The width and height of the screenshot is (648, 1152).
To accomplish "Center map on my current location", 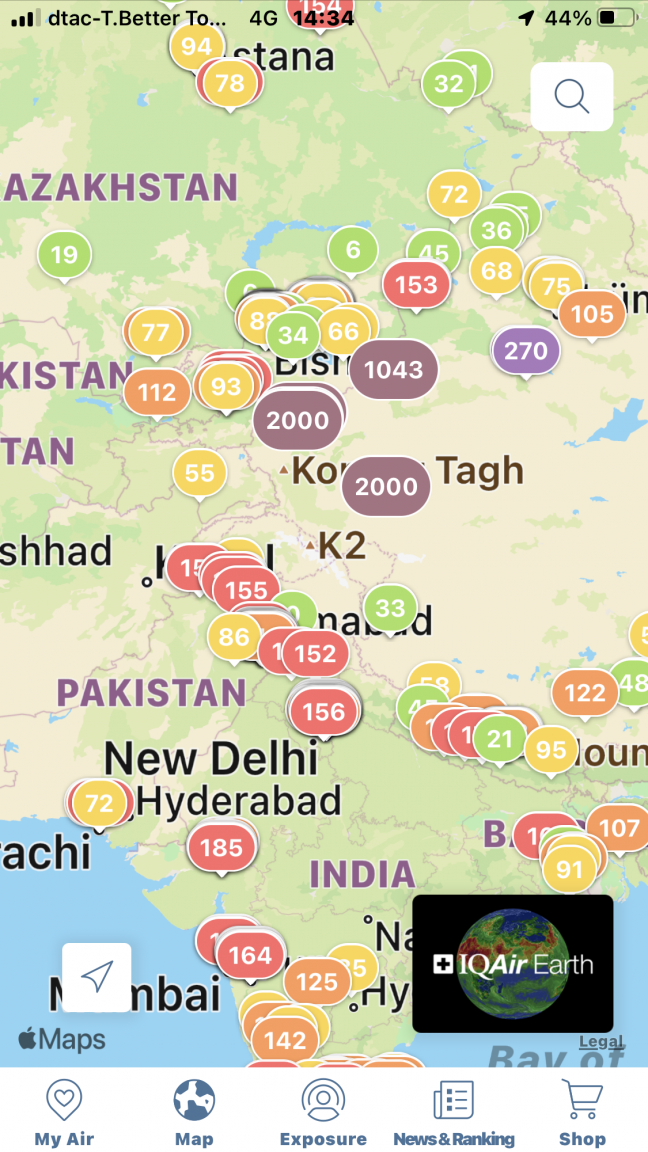I will pos(97,977).
